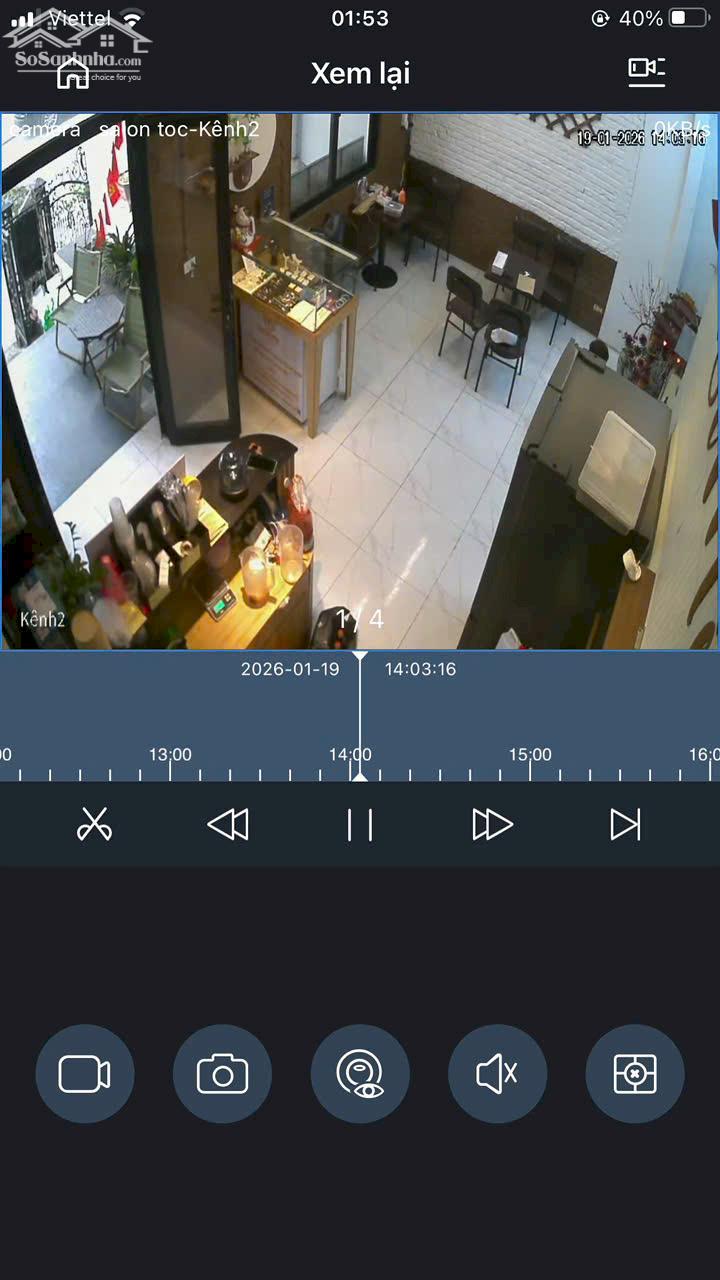Start recording video clip

point(85,1074)
